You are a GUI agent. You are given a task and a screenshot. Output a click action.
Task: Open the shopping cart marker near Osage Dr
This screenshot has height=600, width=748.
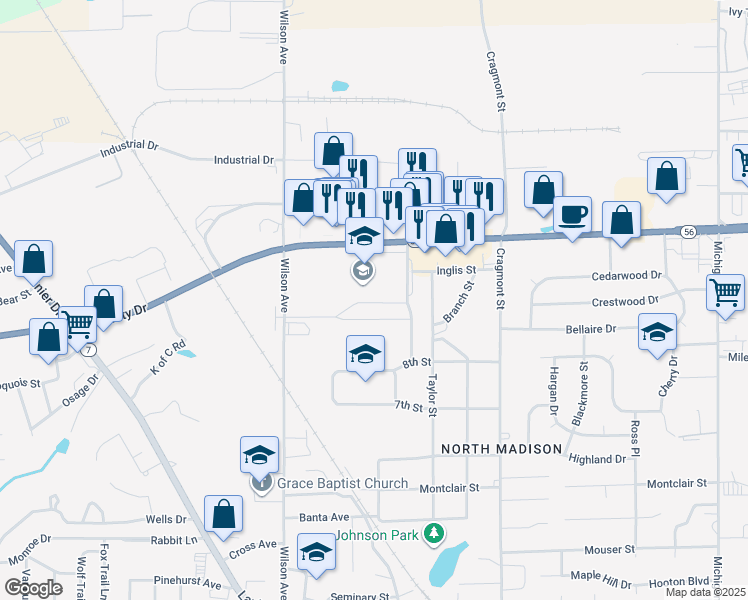[x=77, y=324]
